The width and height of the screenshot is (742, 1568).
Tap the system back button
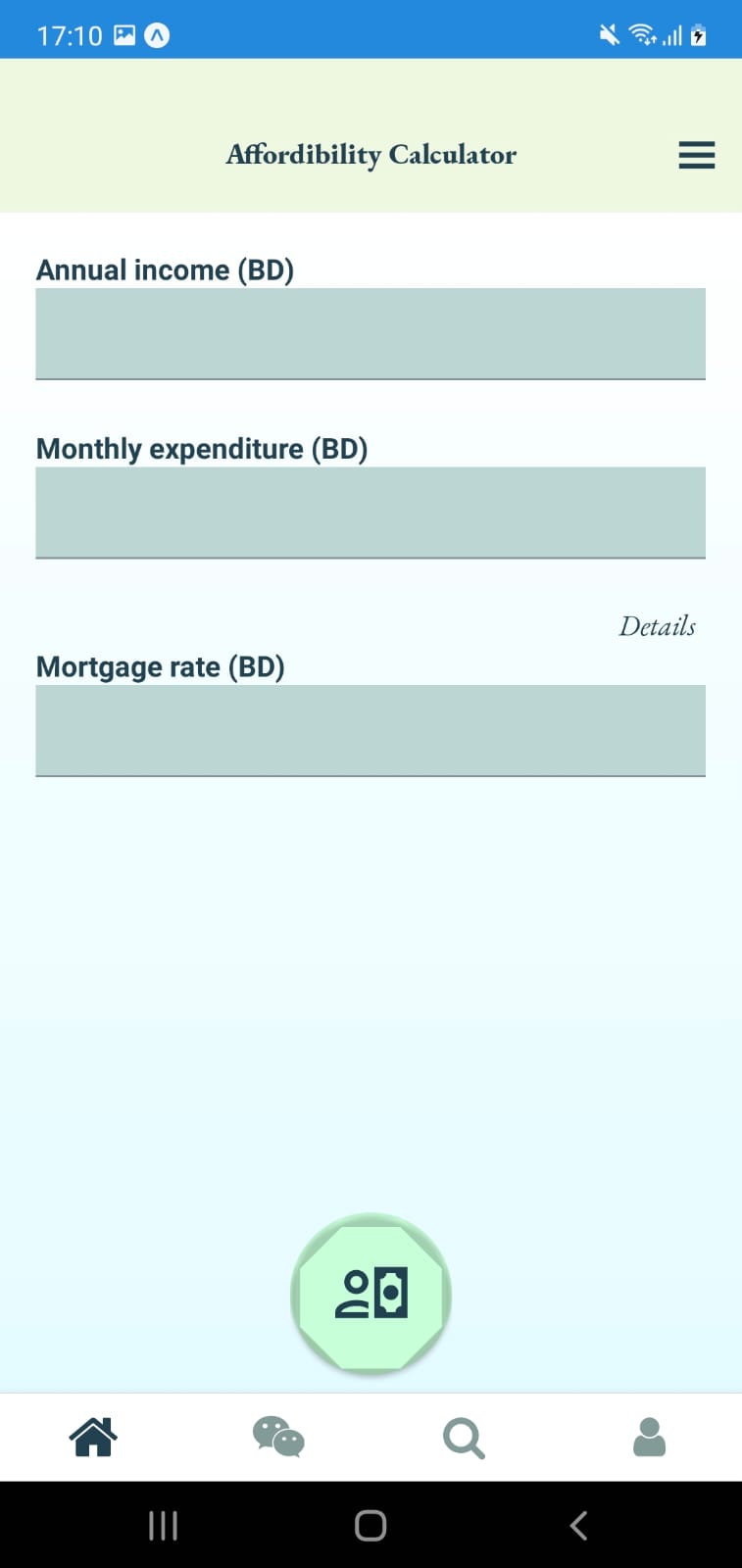coord(578,1525)
